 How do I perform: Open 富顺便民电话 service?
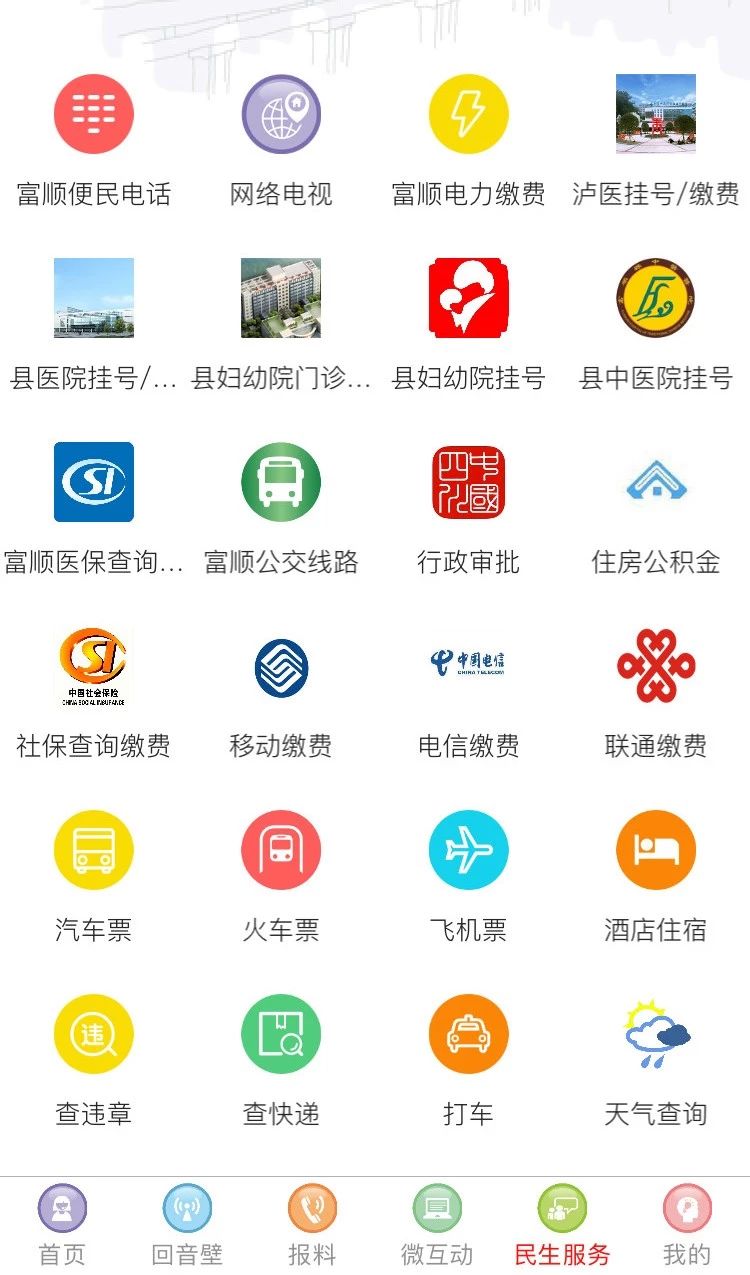click(x=93, y=114)
